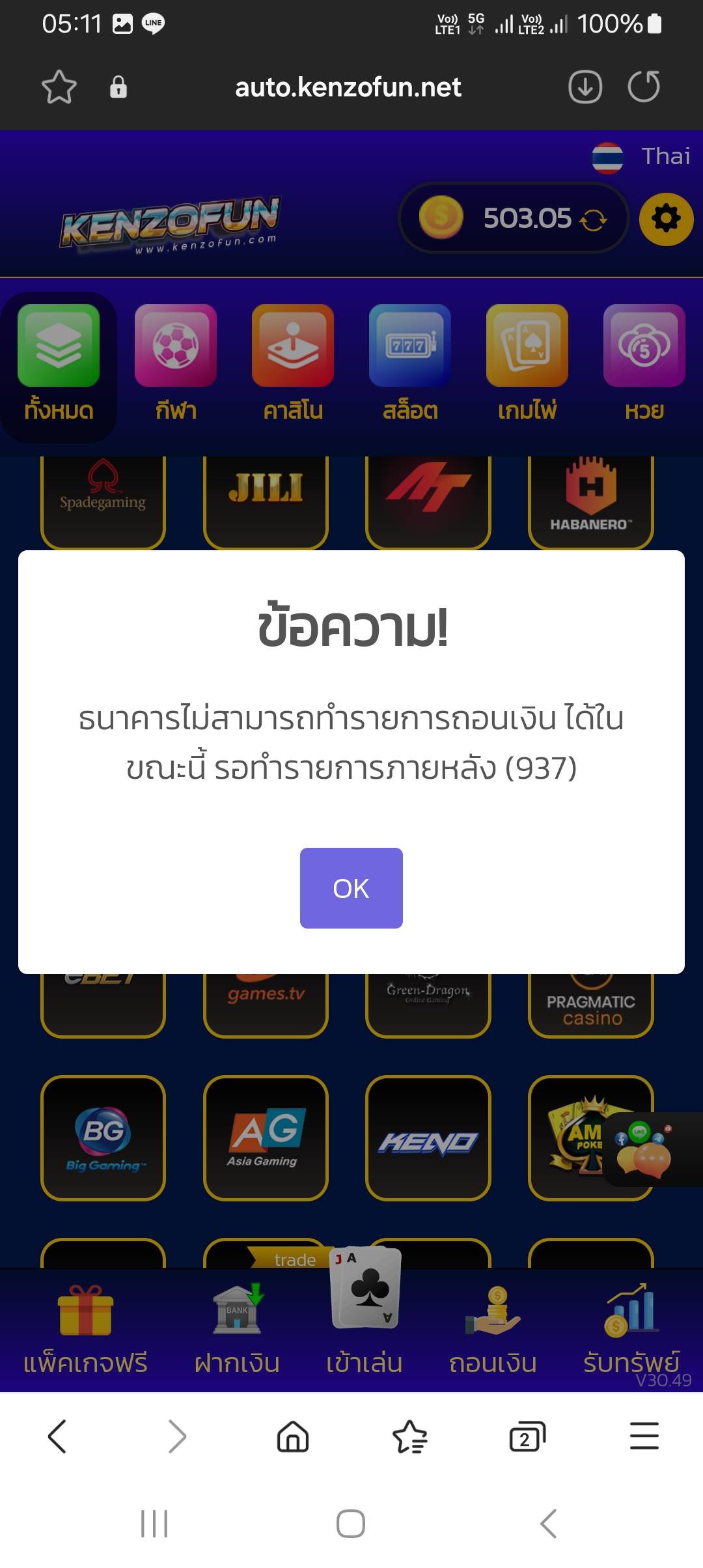Reload the page in the browser
The height and width of the screenshot is (1568, 703).
click(x=644, y=87)
